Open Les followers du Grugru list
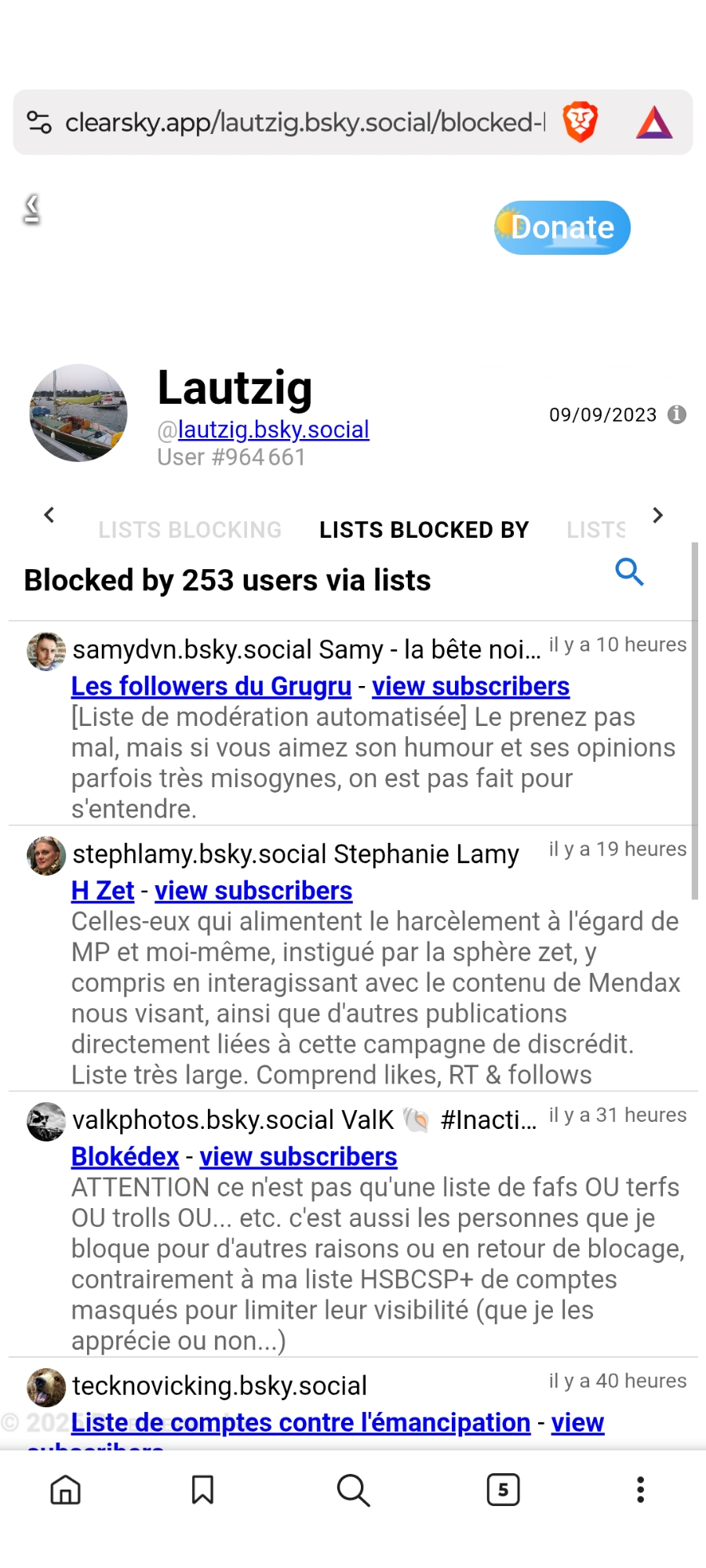This screenshot has width=706, height=1568. [x=211, y=686]
